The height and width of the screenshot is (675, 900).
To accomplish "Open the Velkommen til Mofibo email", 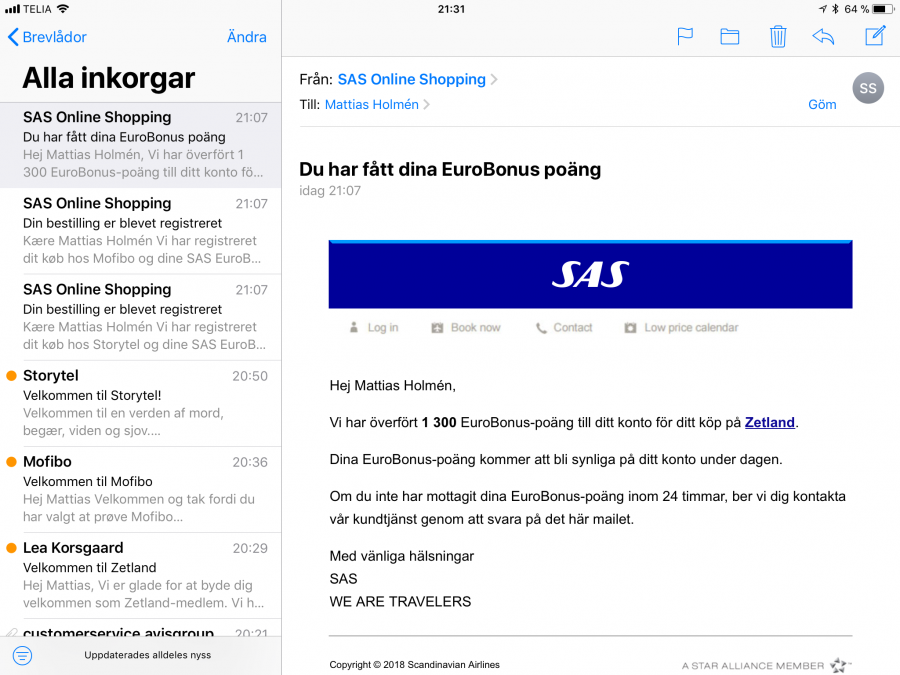I will pos(141,489).
